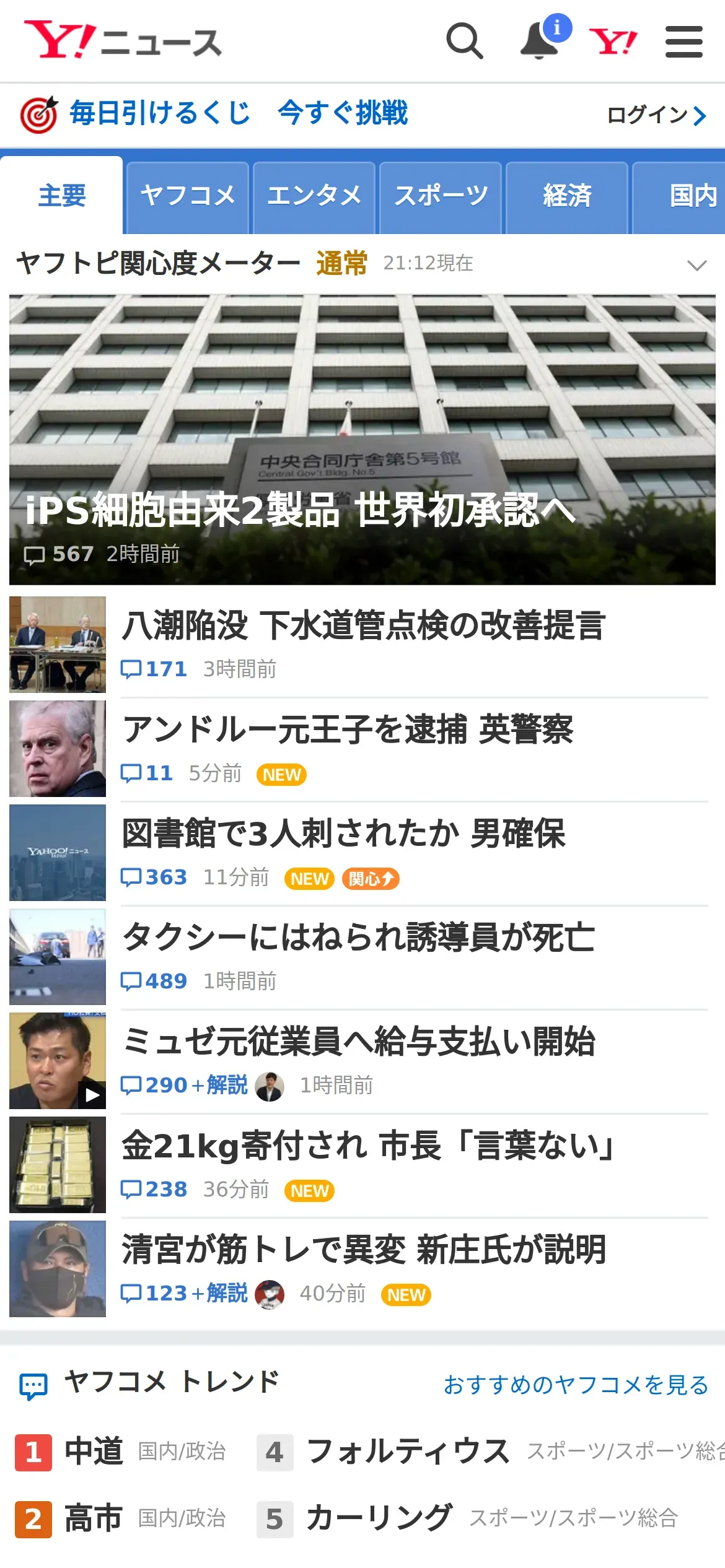Image resolution: width=725 pixels, height=1568 pixels.
Task: Open the search magnifier icon
Action: (465, 41)
